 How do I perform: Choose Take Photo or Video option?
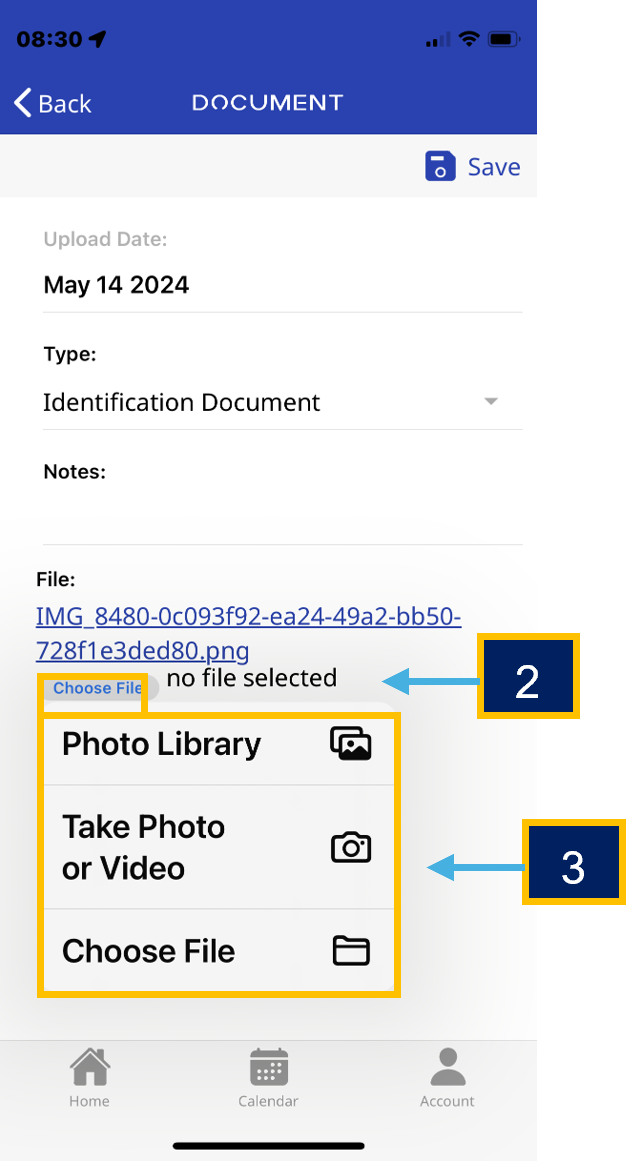(219, 847)
